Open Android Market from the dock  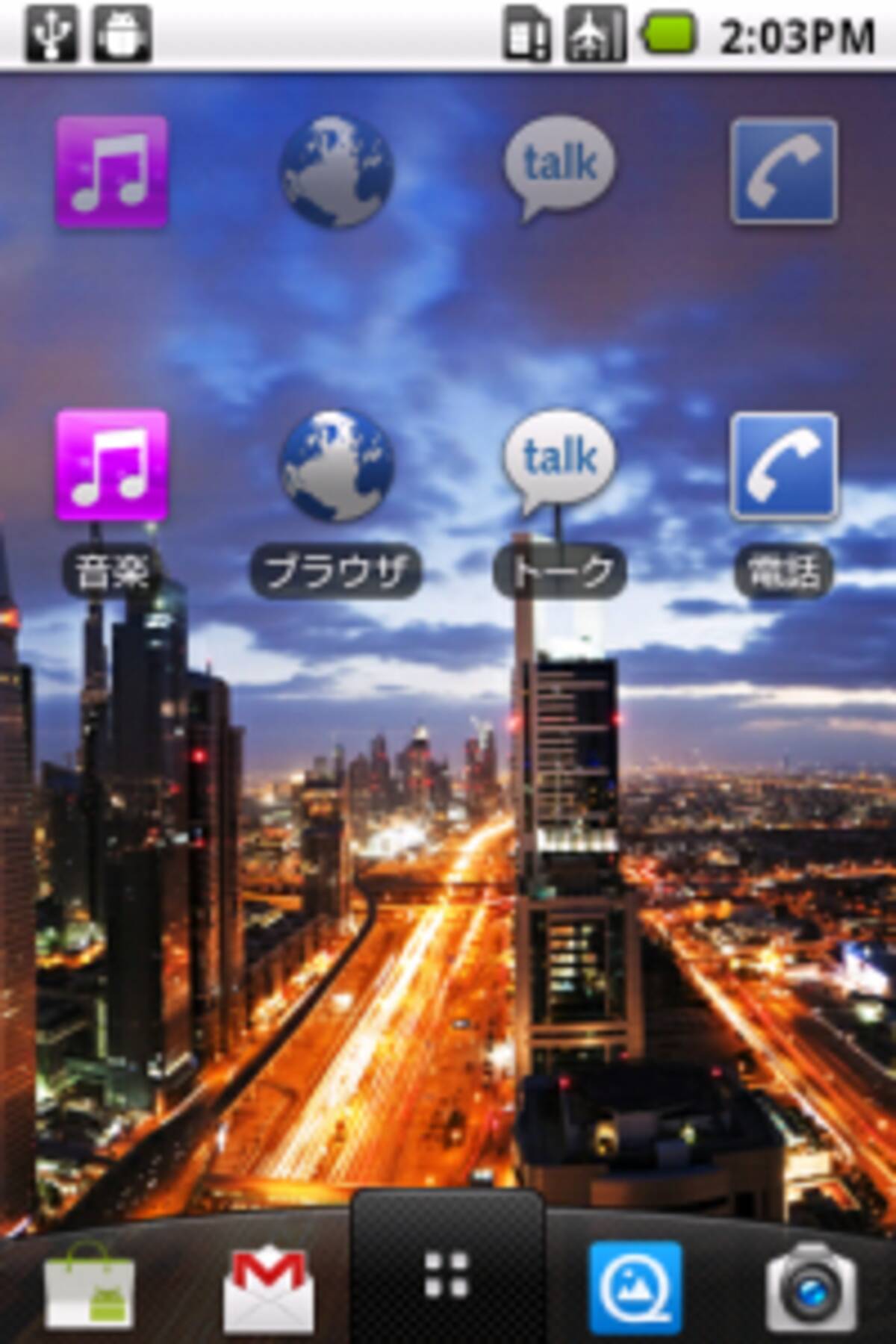90,1287
